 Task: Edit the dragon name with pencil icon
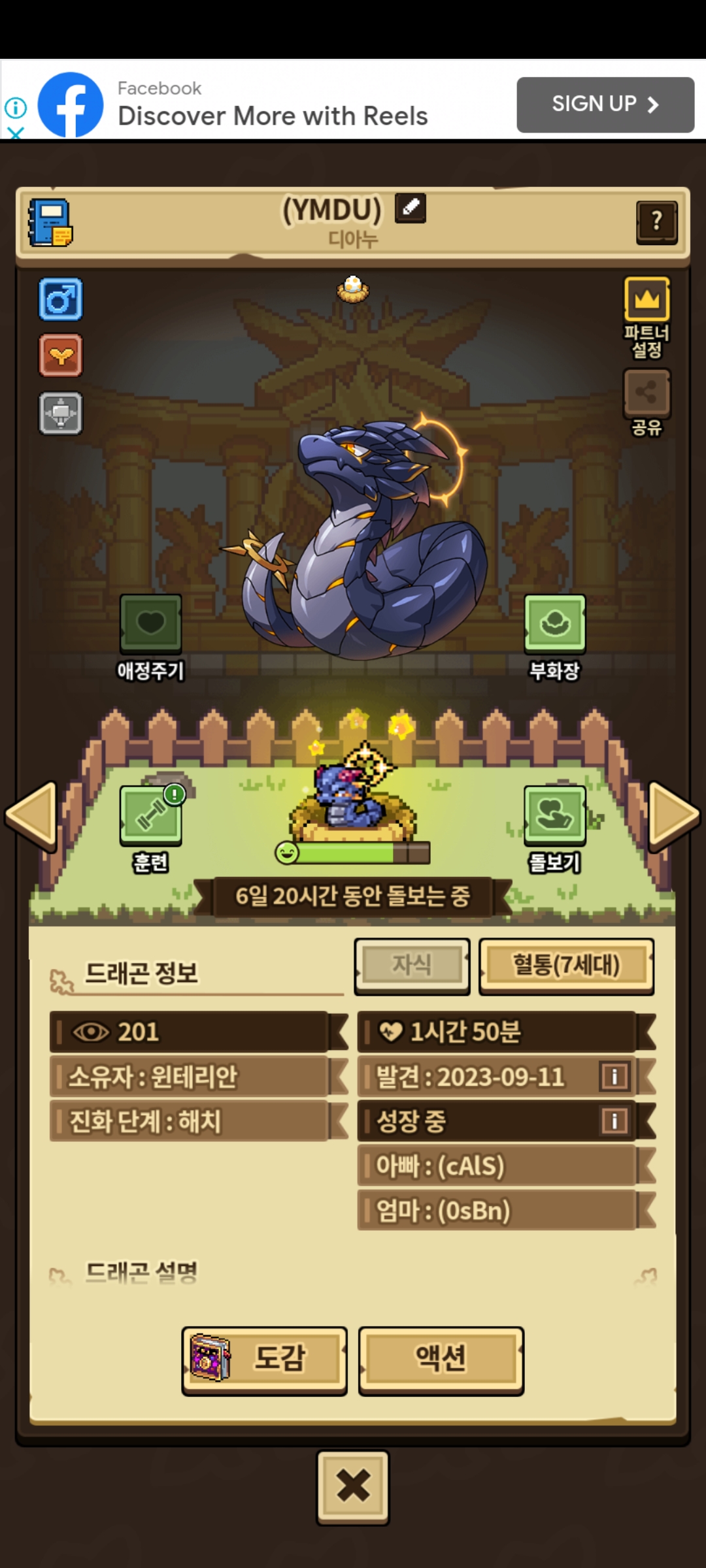[x=410, y=208]
